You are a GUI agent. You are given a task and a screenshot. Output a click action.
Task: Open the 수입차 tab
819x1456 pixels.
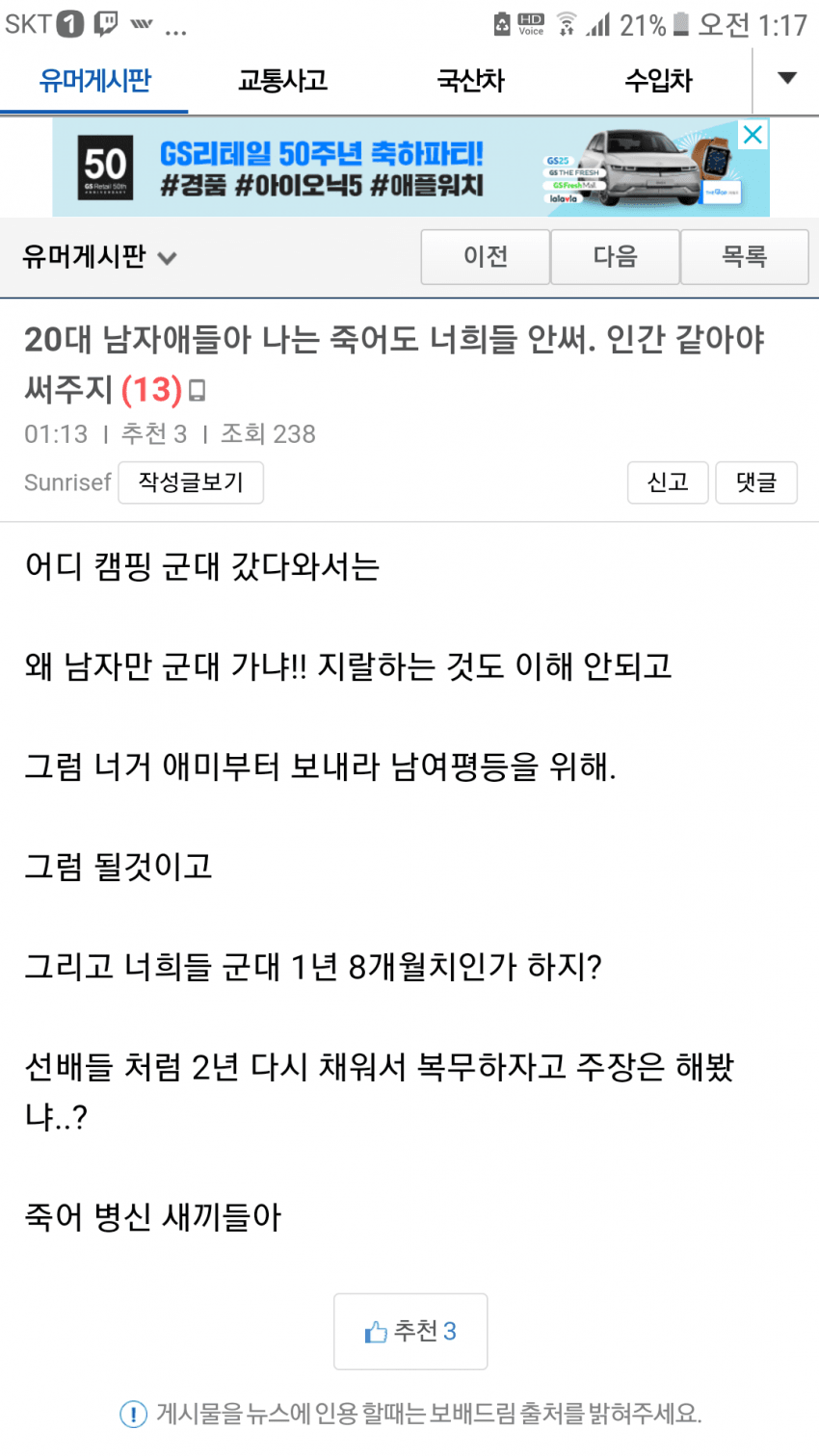coord(658,81)
